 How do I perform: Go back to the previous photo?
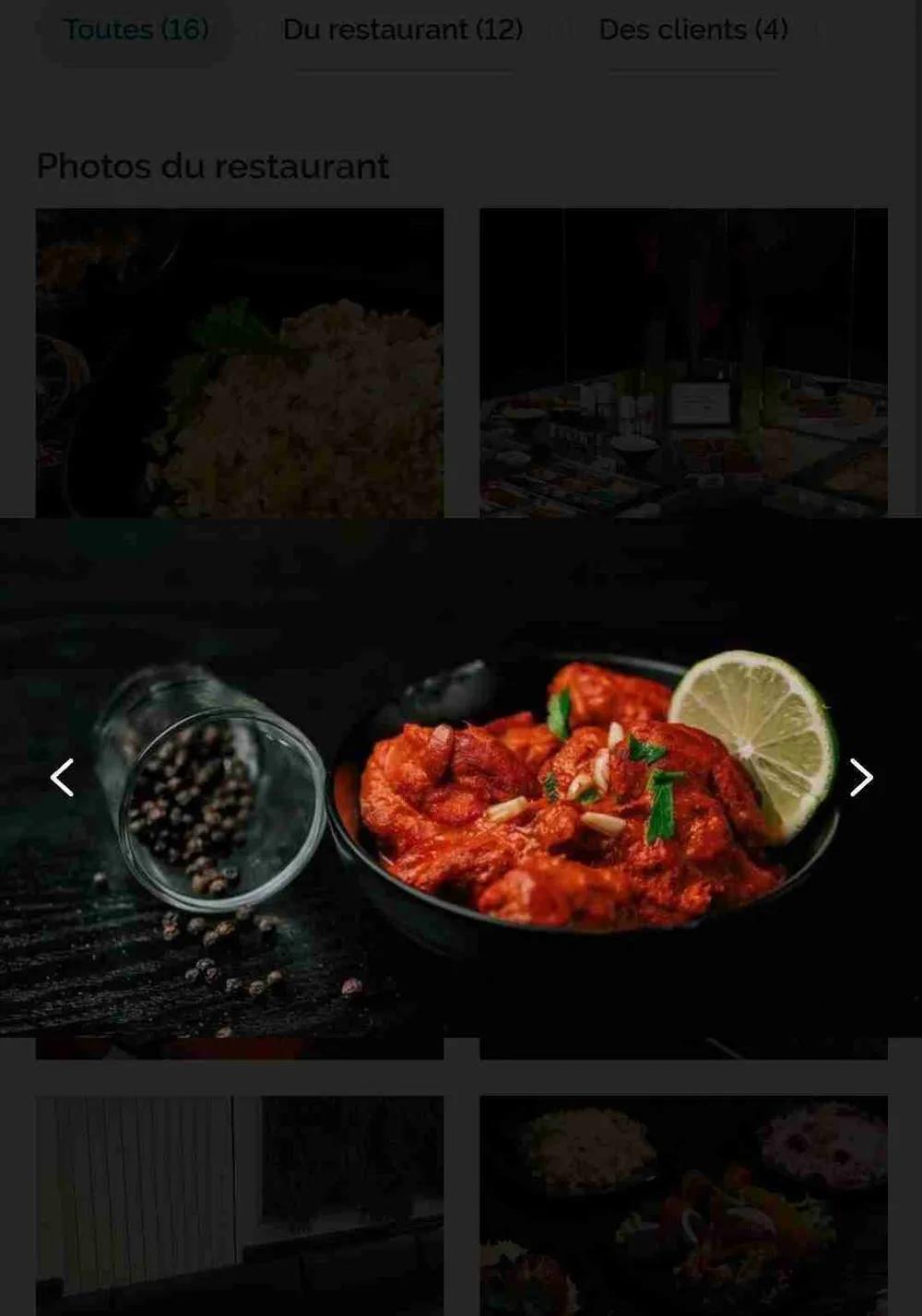coord(62,778)
